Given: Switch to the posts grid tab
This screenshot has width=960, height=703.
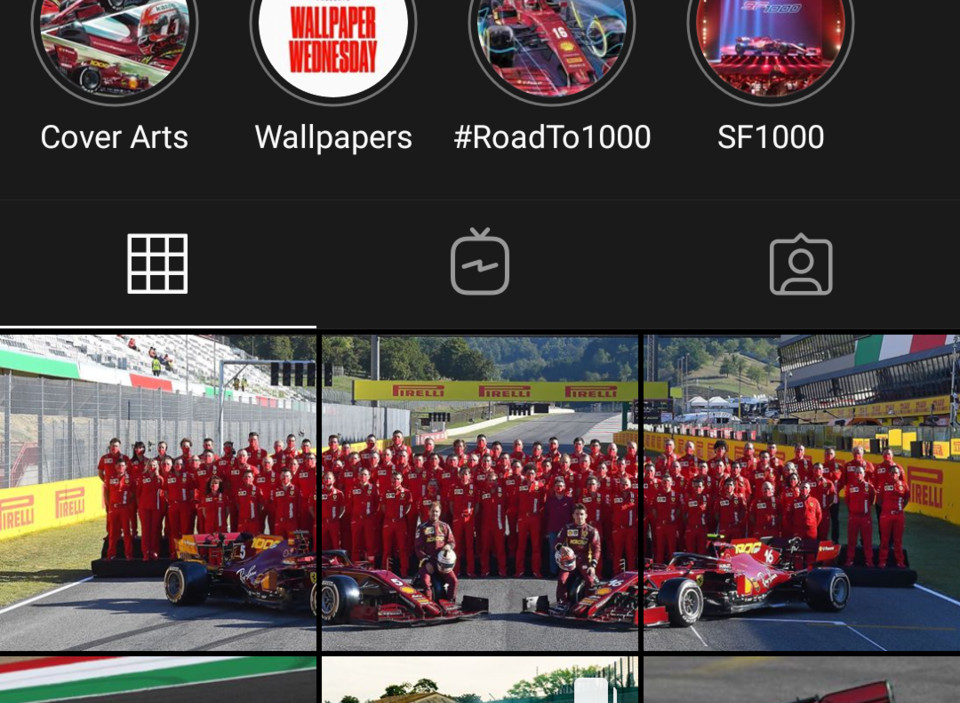Looking at the screenshot, I should coord(158,264).
